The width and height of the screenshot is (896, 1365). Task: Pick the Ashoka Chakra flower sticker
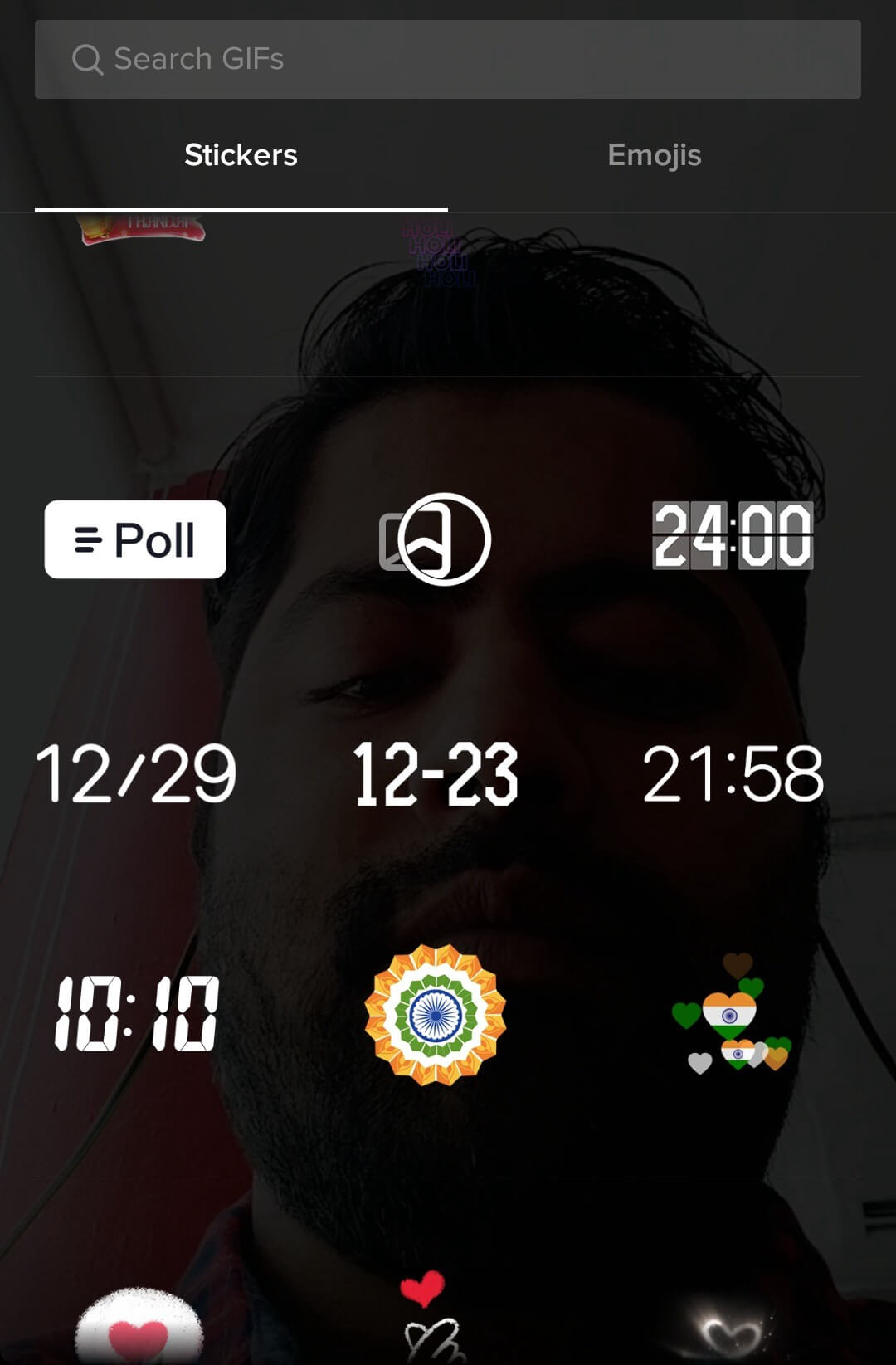436,1014
